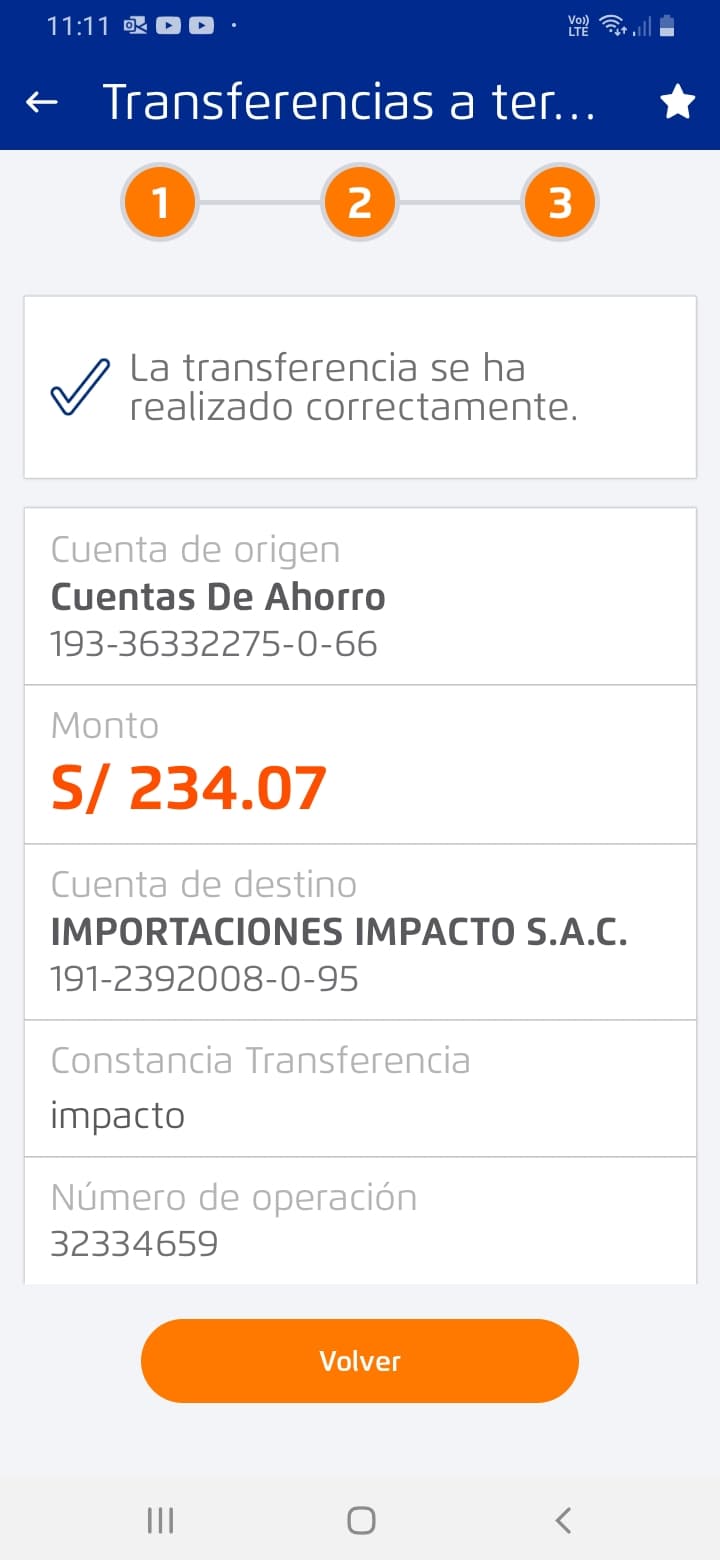Go back using the top-left arrow
Screen dimensions: 720x1560
click(x=42, y=102)
